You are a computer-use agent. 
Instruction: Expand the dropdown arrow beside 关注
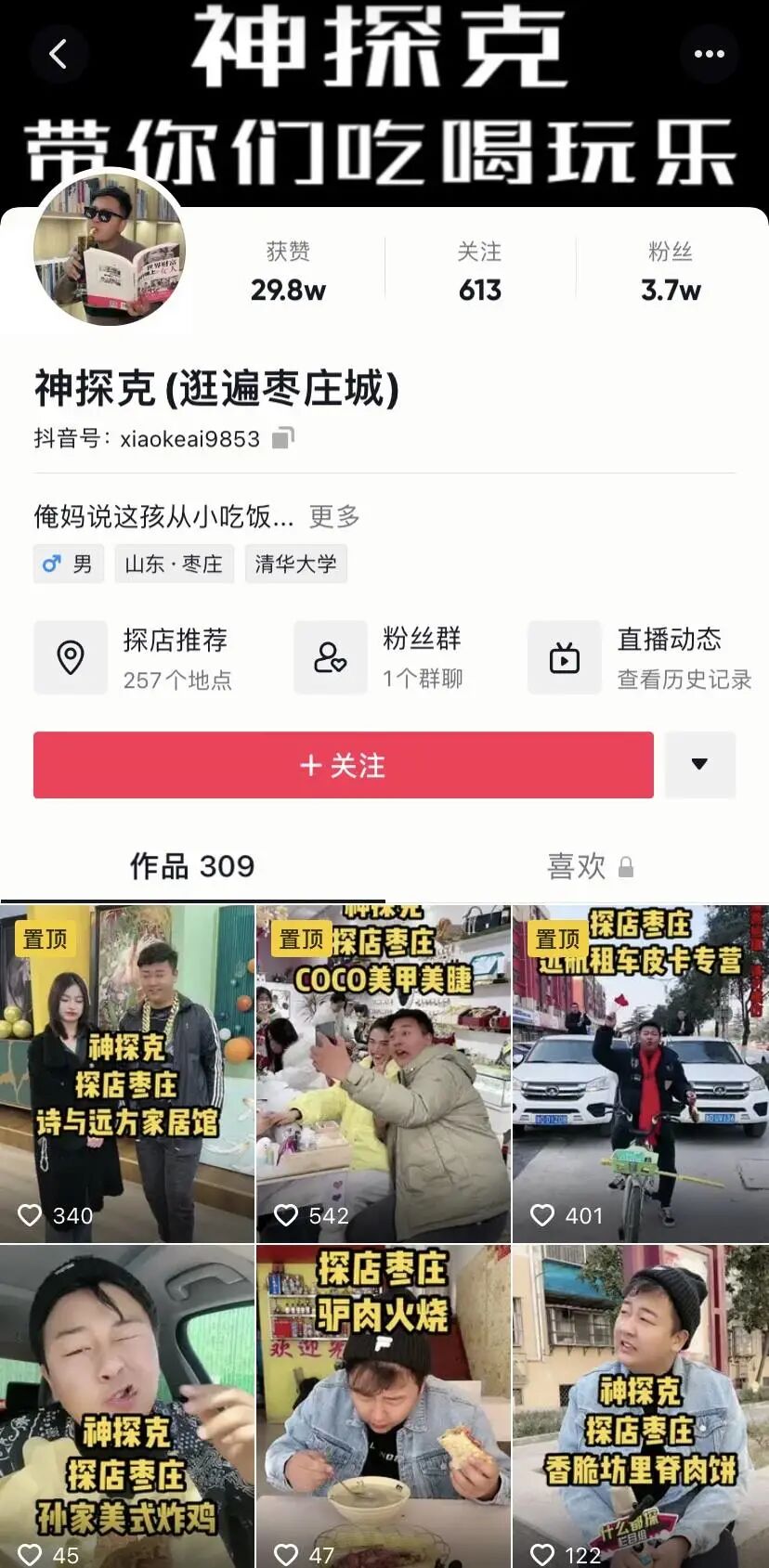(x=699, y=765)
